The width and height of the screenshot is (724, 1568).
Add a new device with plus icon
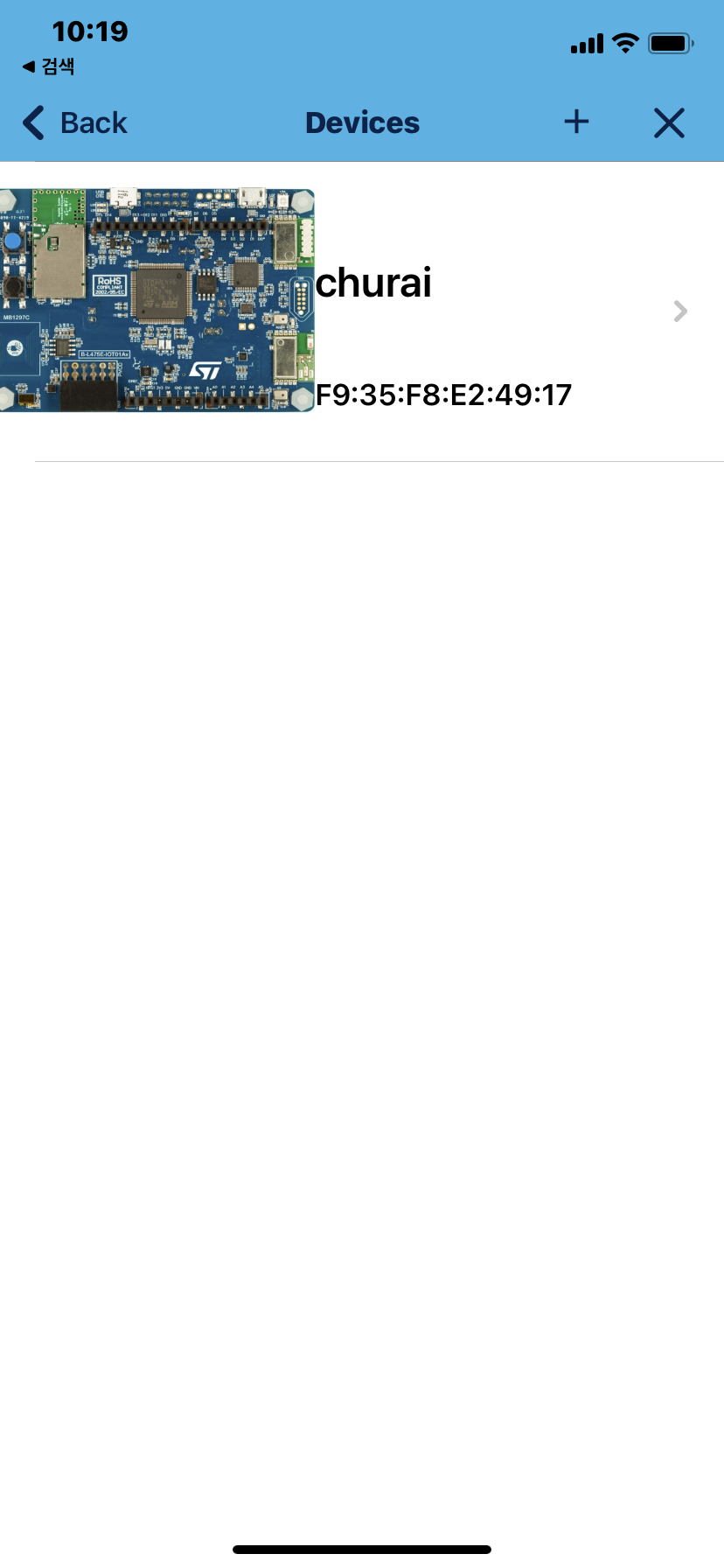click(x=576, y=122)
